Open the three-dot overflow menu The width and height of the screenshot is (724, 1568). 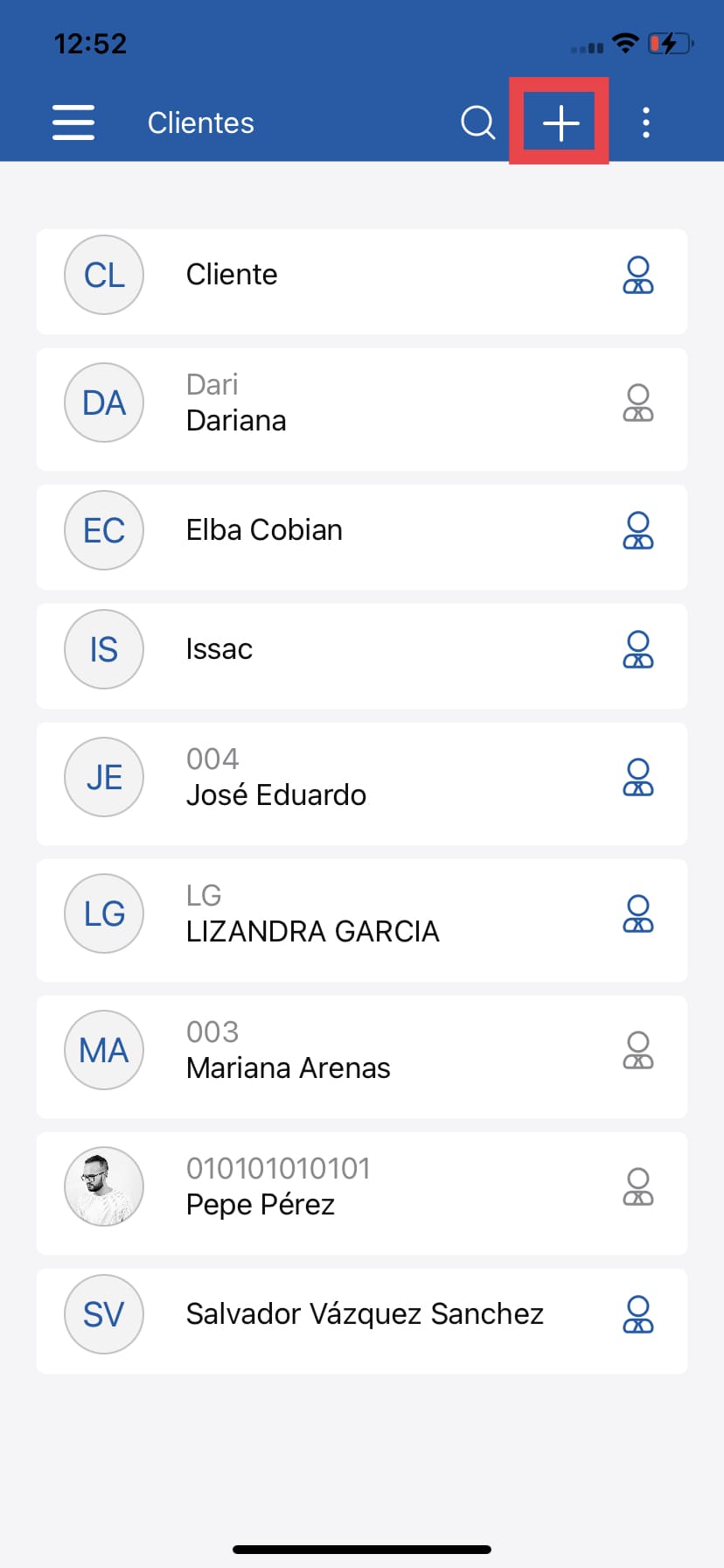[645, 122]
